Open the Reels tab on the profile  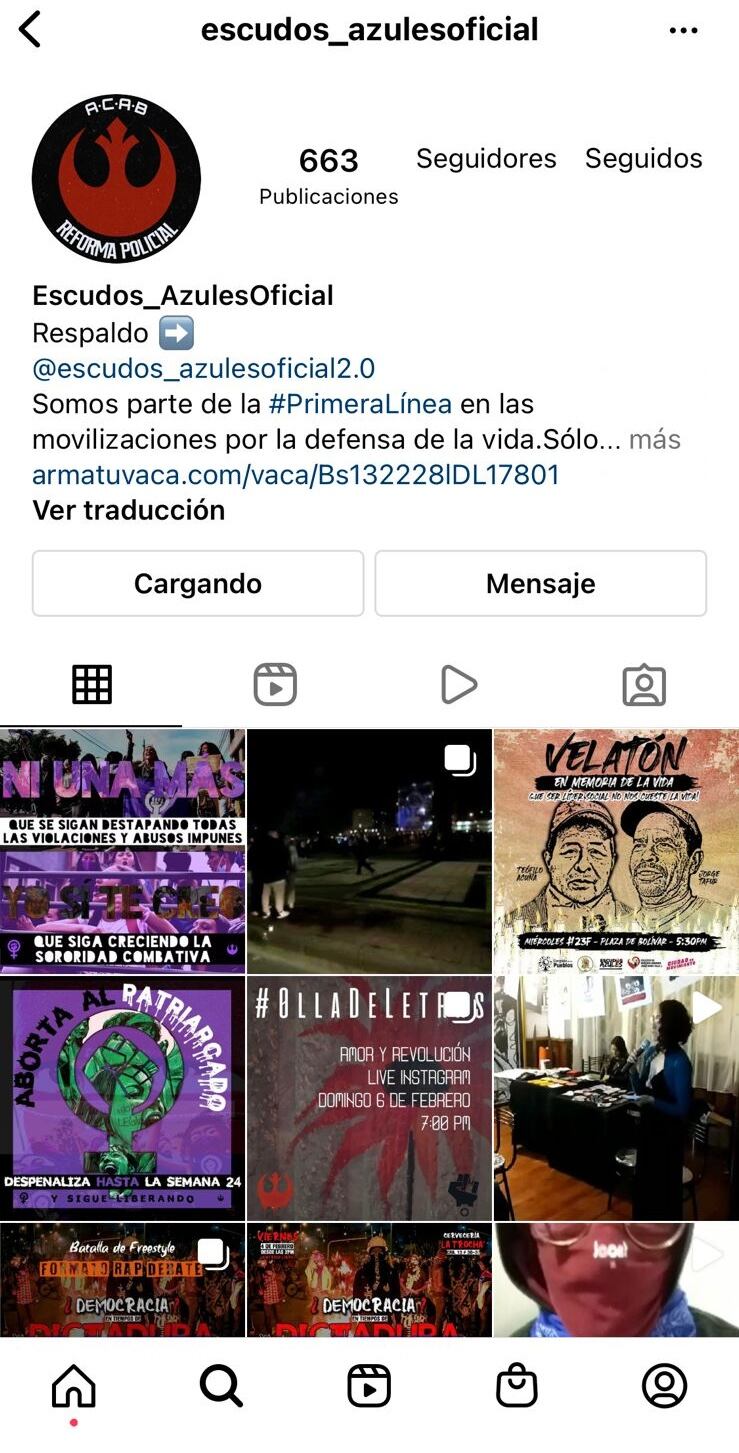pos(276,684)
